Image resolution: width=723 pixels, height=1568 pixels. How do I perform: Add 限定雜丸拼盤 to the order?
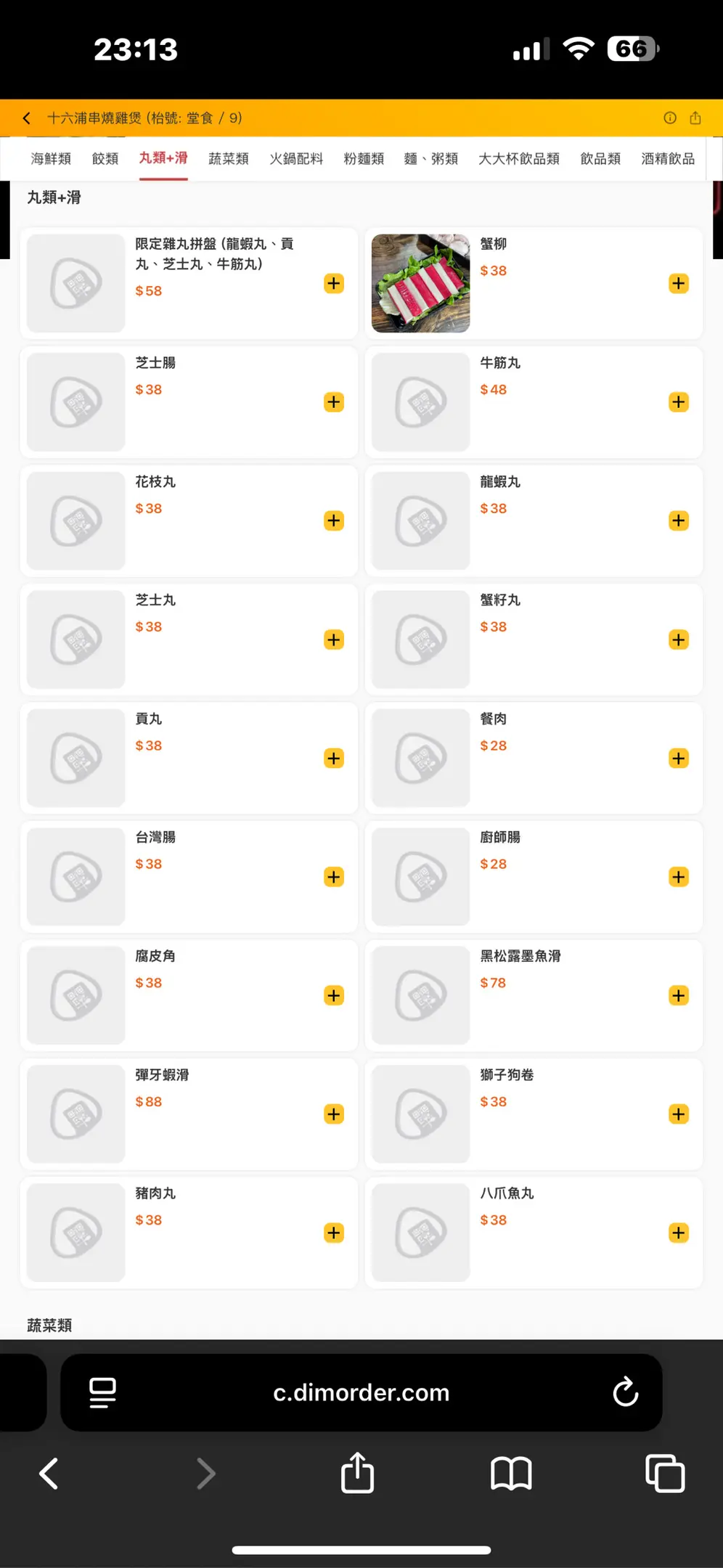point(334,283)
